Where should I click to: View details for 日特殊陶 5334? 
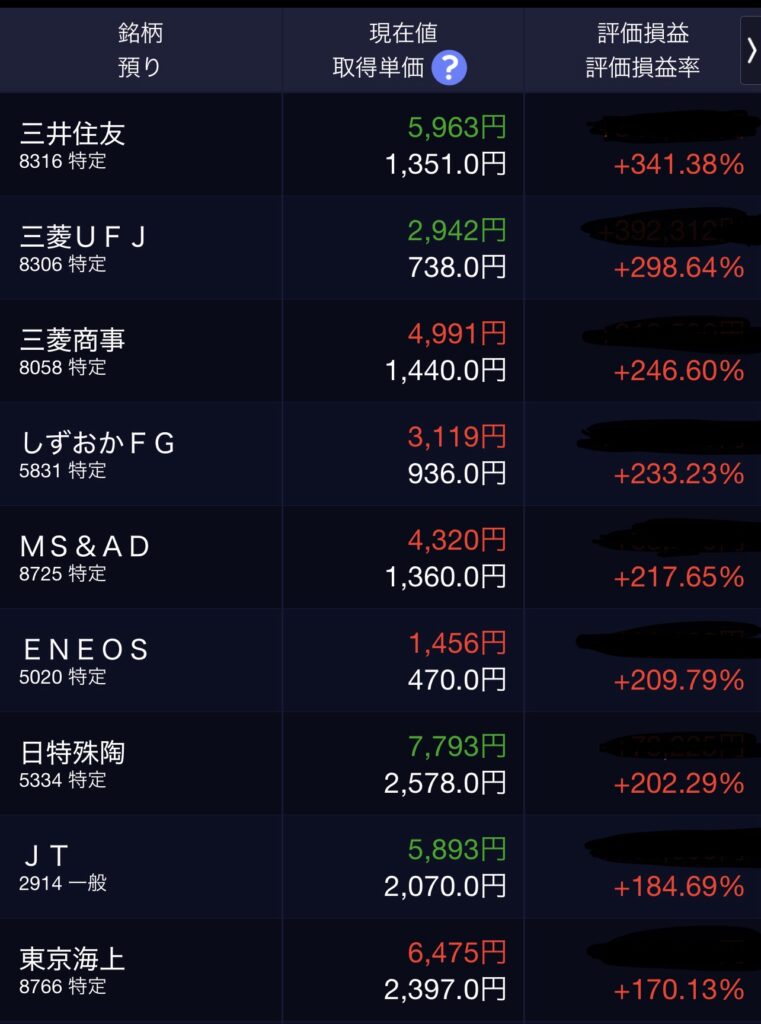point(72,763)
